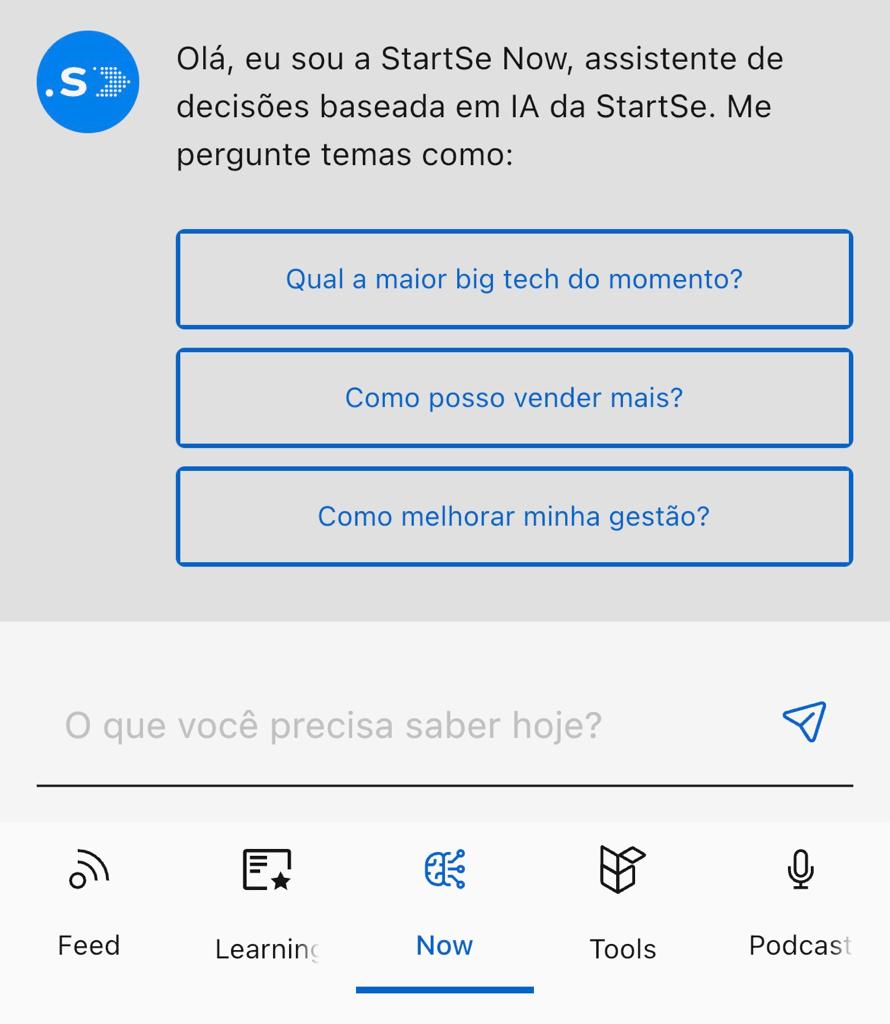Select the 'Como posso vender mais?' suggestion

pos(514,398)
